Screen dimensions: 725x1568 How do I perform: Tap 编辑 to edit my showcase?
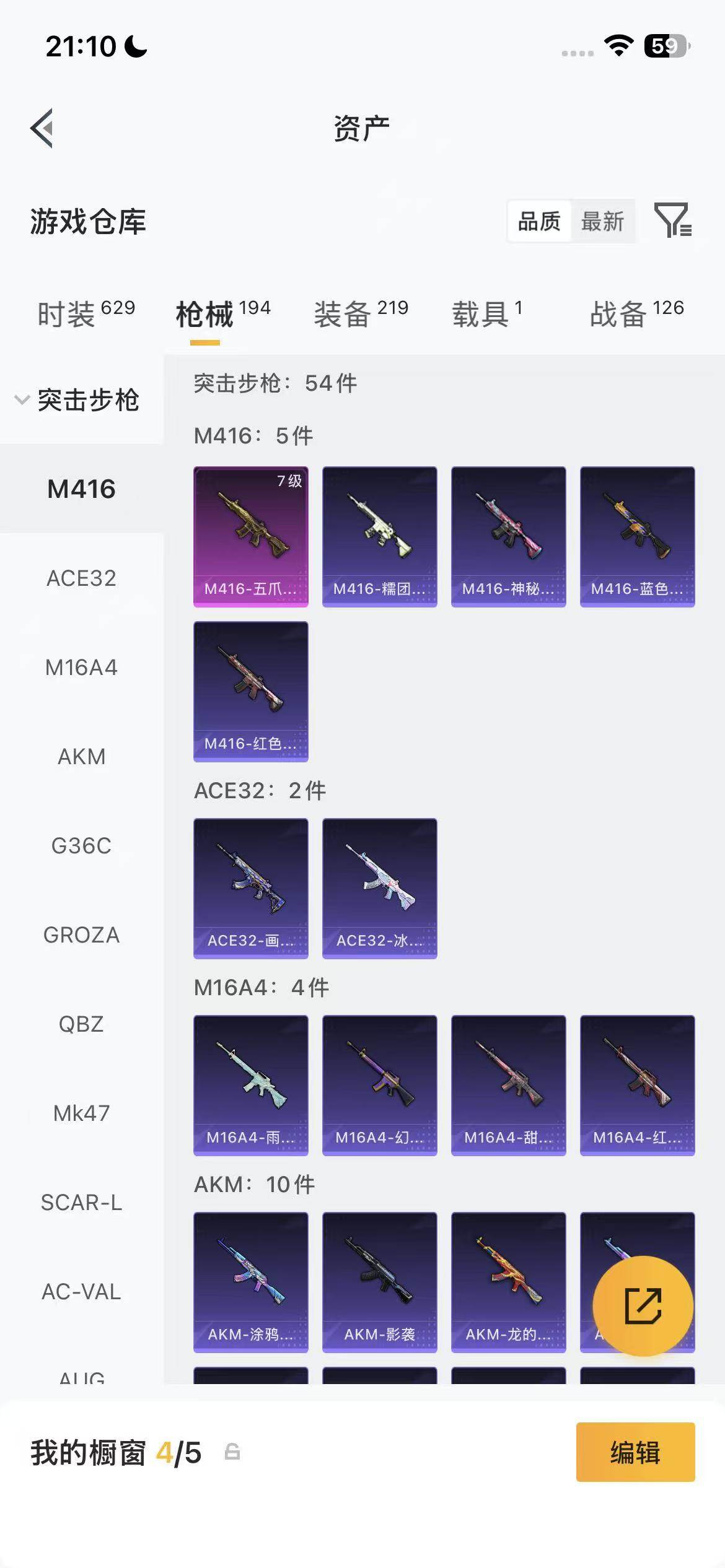tap(635, 1452)
